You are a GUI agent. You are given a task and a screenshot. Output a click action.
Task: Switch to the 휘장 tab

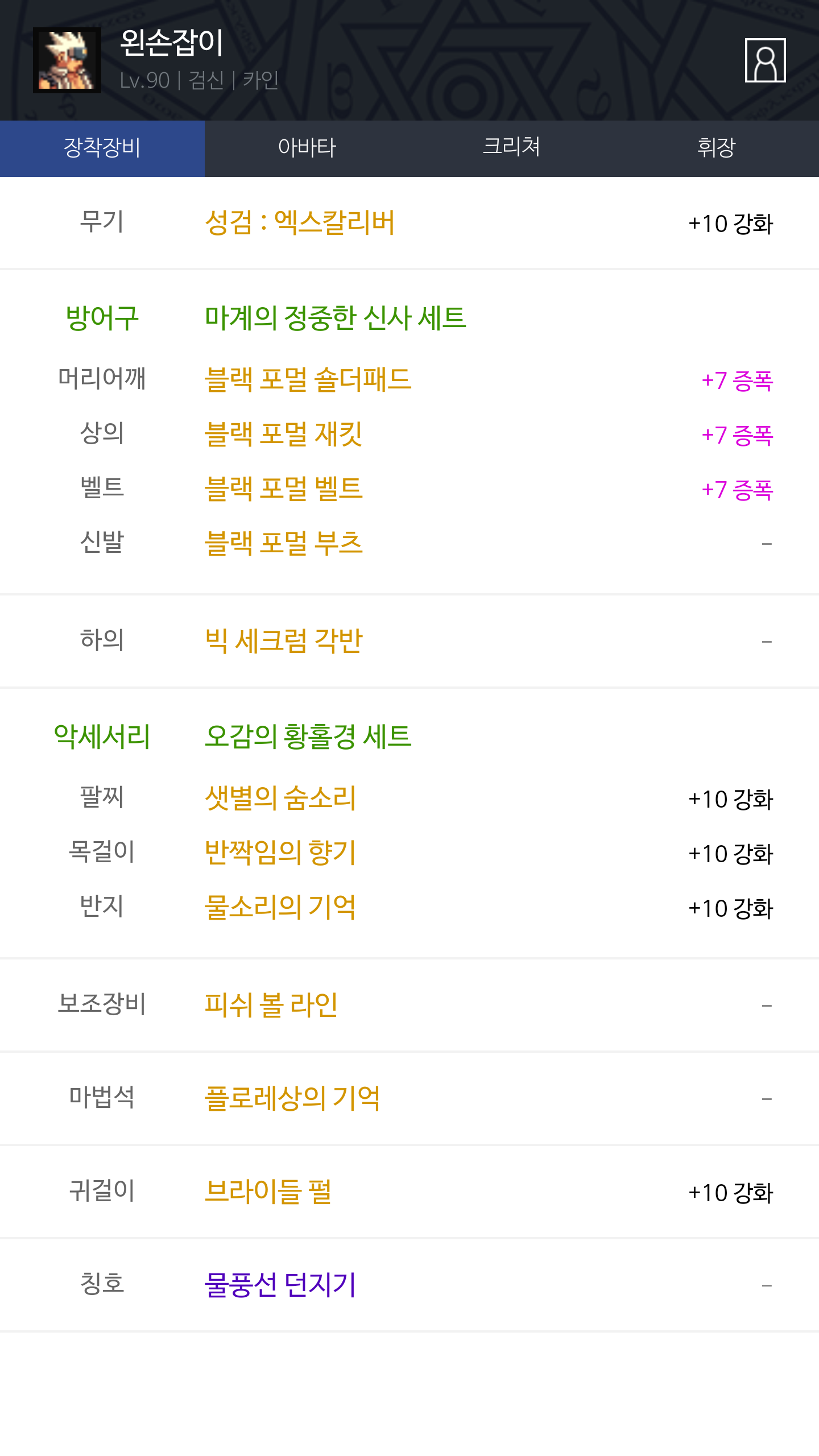pos(716,148)
